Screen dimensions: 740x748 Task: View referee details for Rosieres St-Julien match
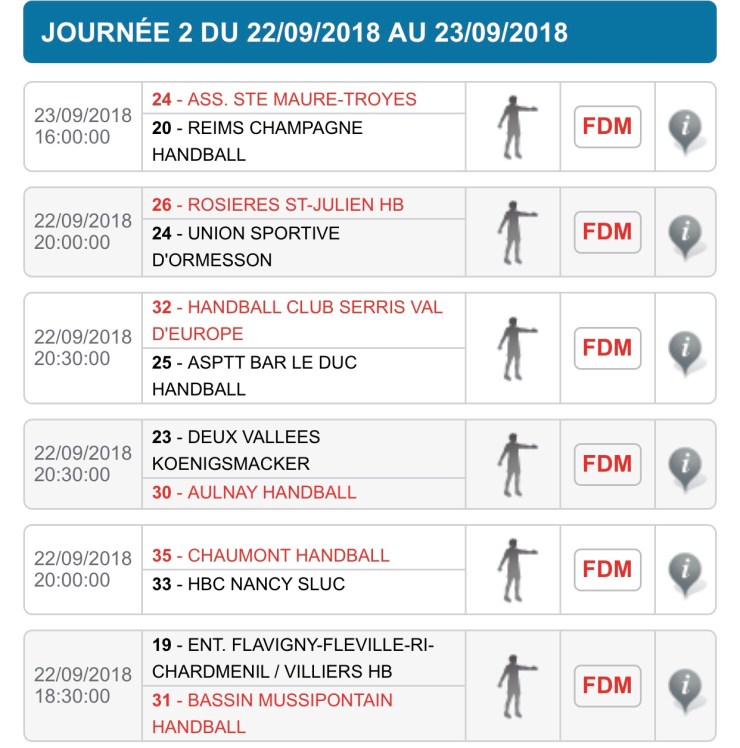[x=515, y=232]
